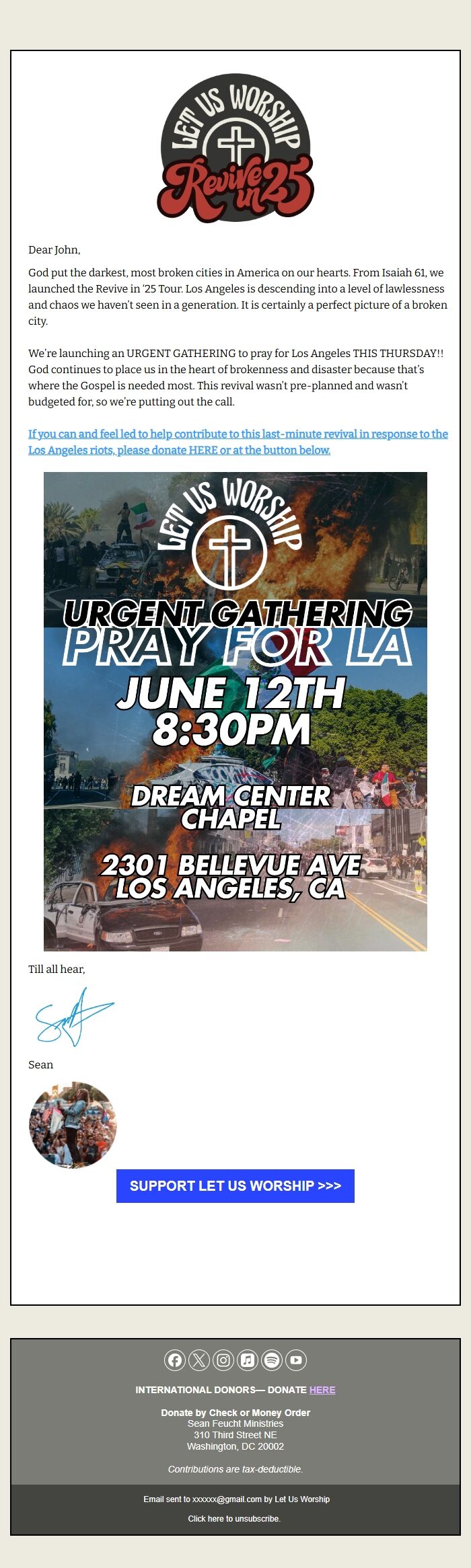Follow the international donors HERE link

coord(322,1390)
